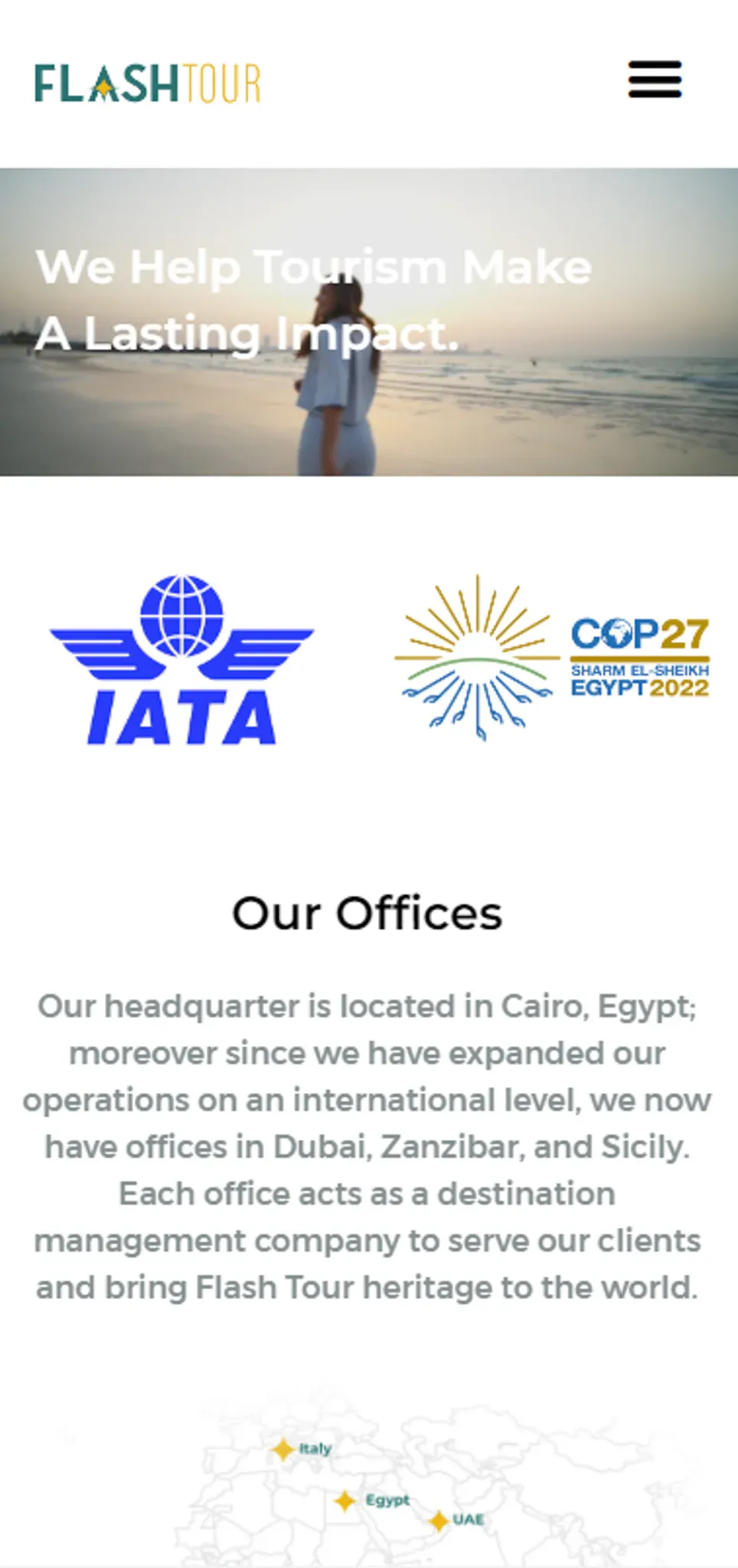Select the Italy office marker
Screen dimensions: 738x1568
coord(283,1449)
